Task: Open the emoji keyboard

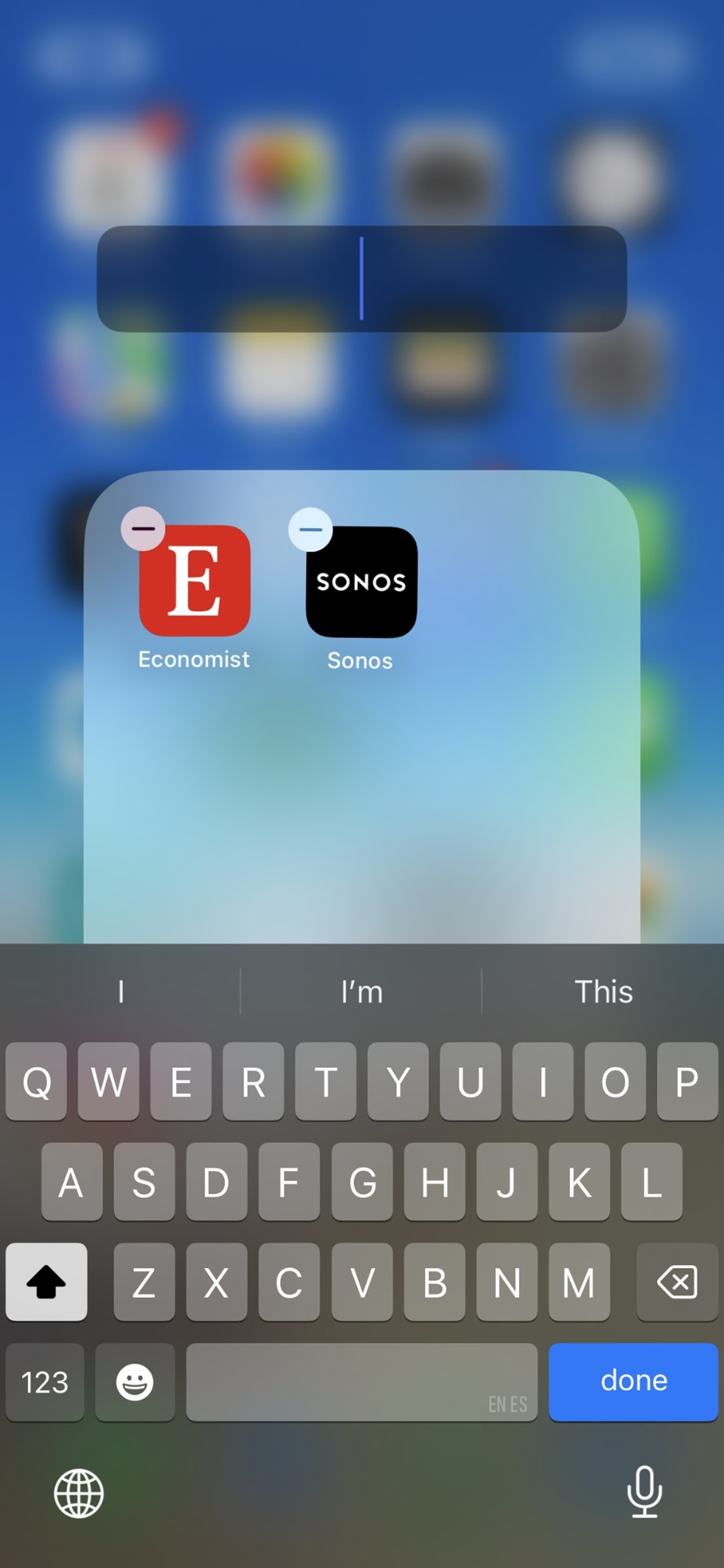Action: (x=135, y=1382)
